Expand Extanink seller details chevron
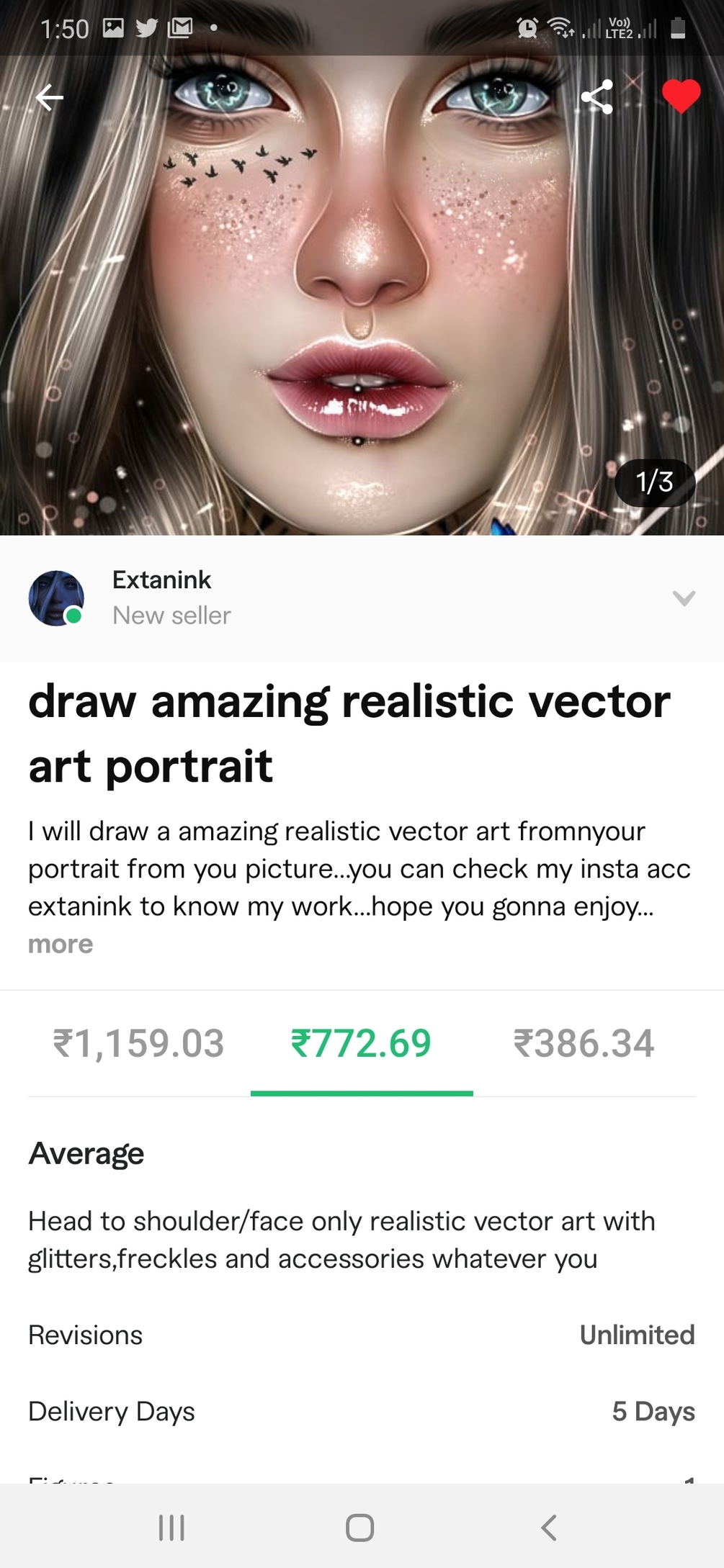This screenshot has width=724, height=1568. point(683,598)
